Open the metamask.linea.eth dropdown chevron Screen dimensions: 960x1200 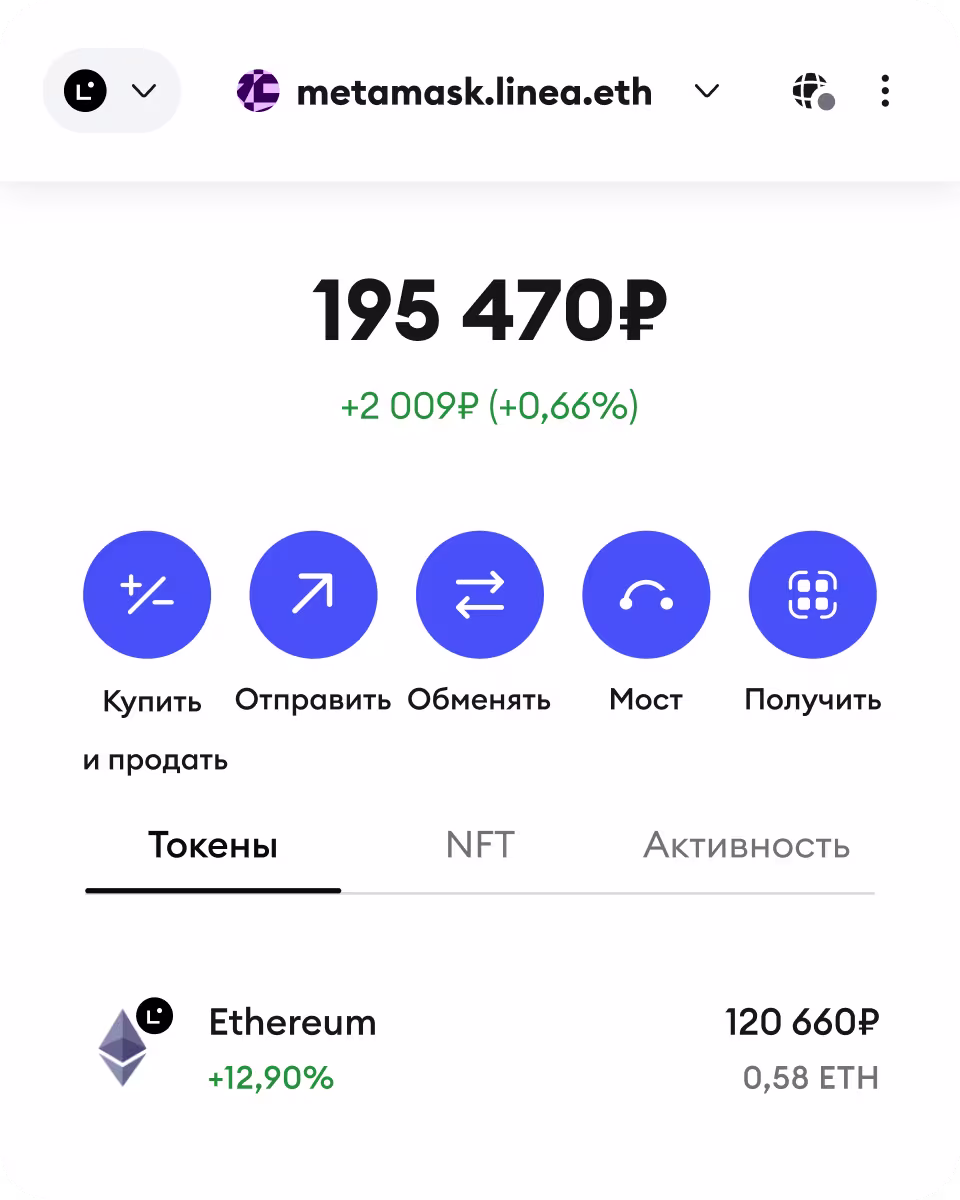tap(707, 91)
